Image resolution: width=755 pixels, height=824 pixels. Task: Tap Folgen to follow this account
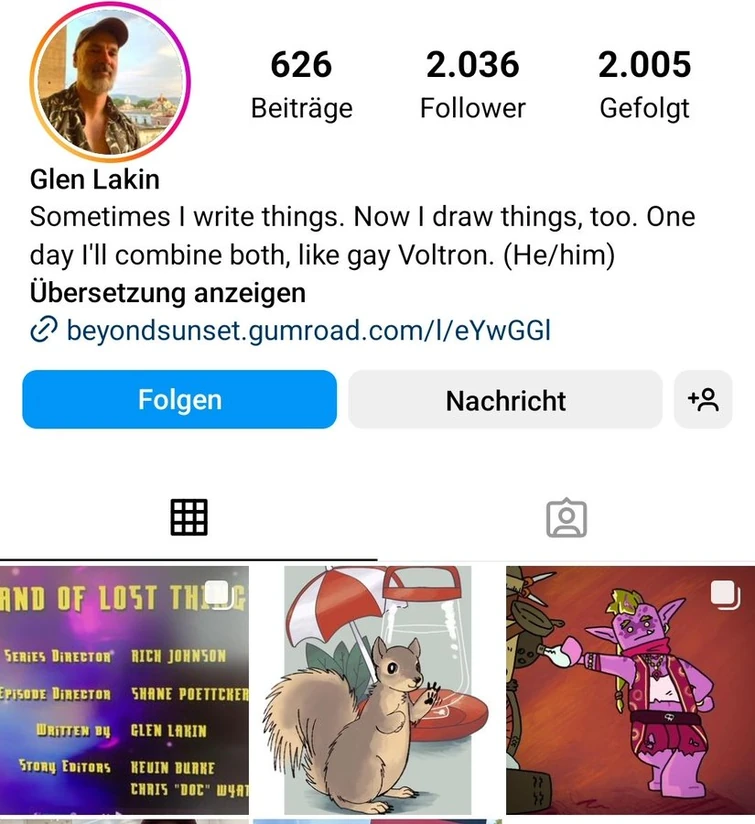tap(180, 400)
